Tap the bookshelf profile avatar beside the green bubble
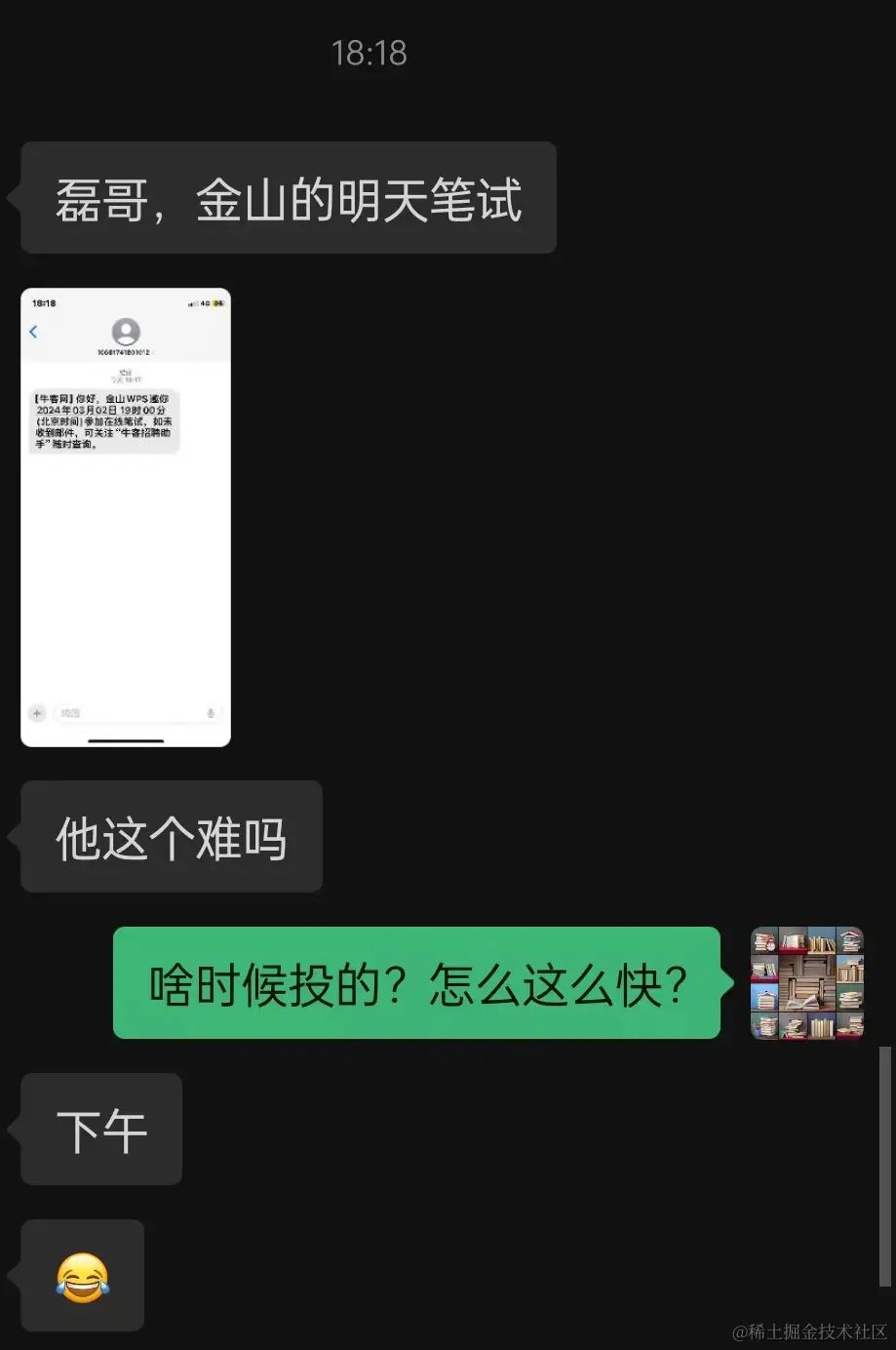Screen dimensions: 896x1350 click(805, 984)
